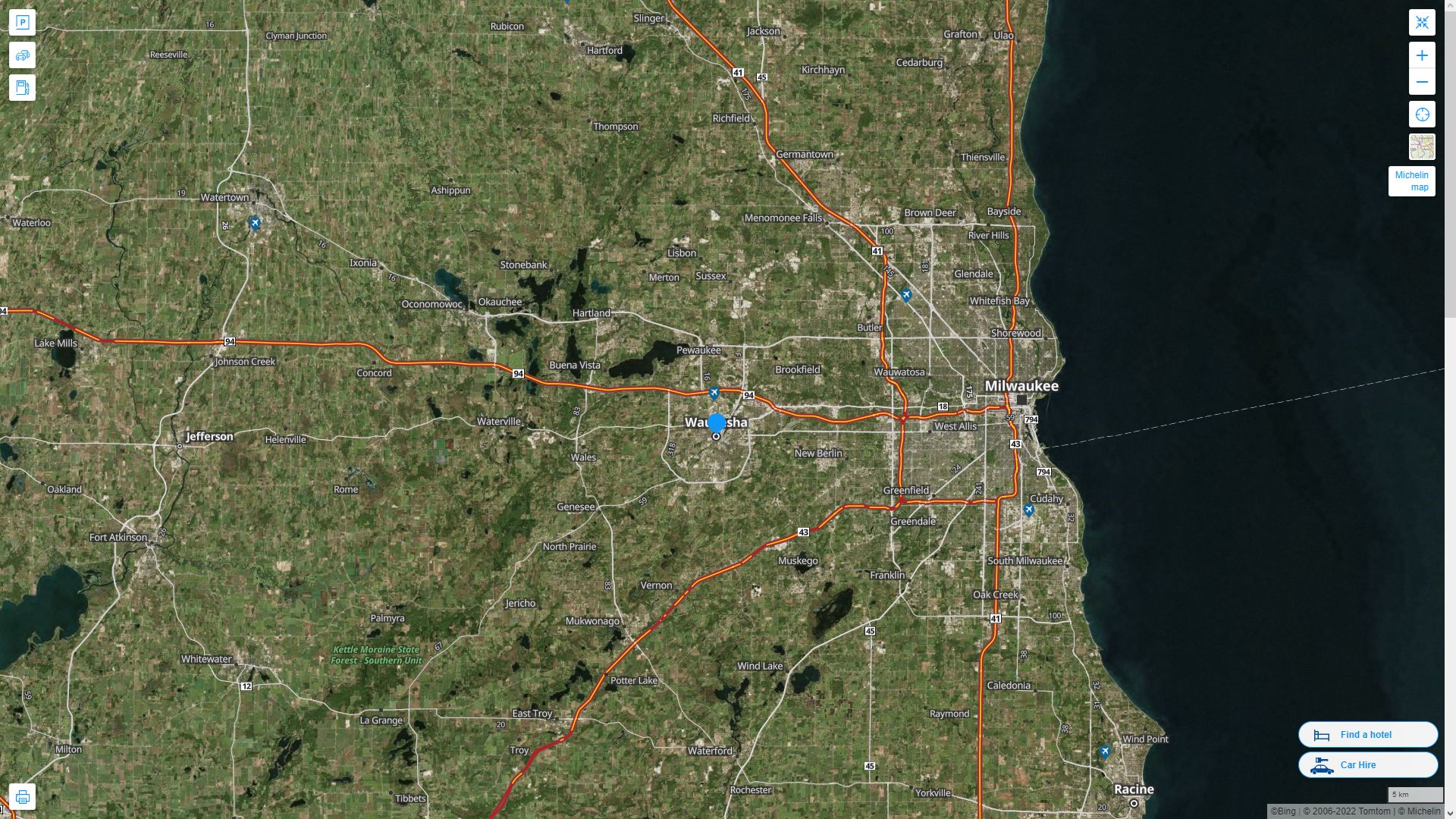Open Car Hire
The width and height of the screenshot is (1456, 819).
click(x=1367, y=765)
